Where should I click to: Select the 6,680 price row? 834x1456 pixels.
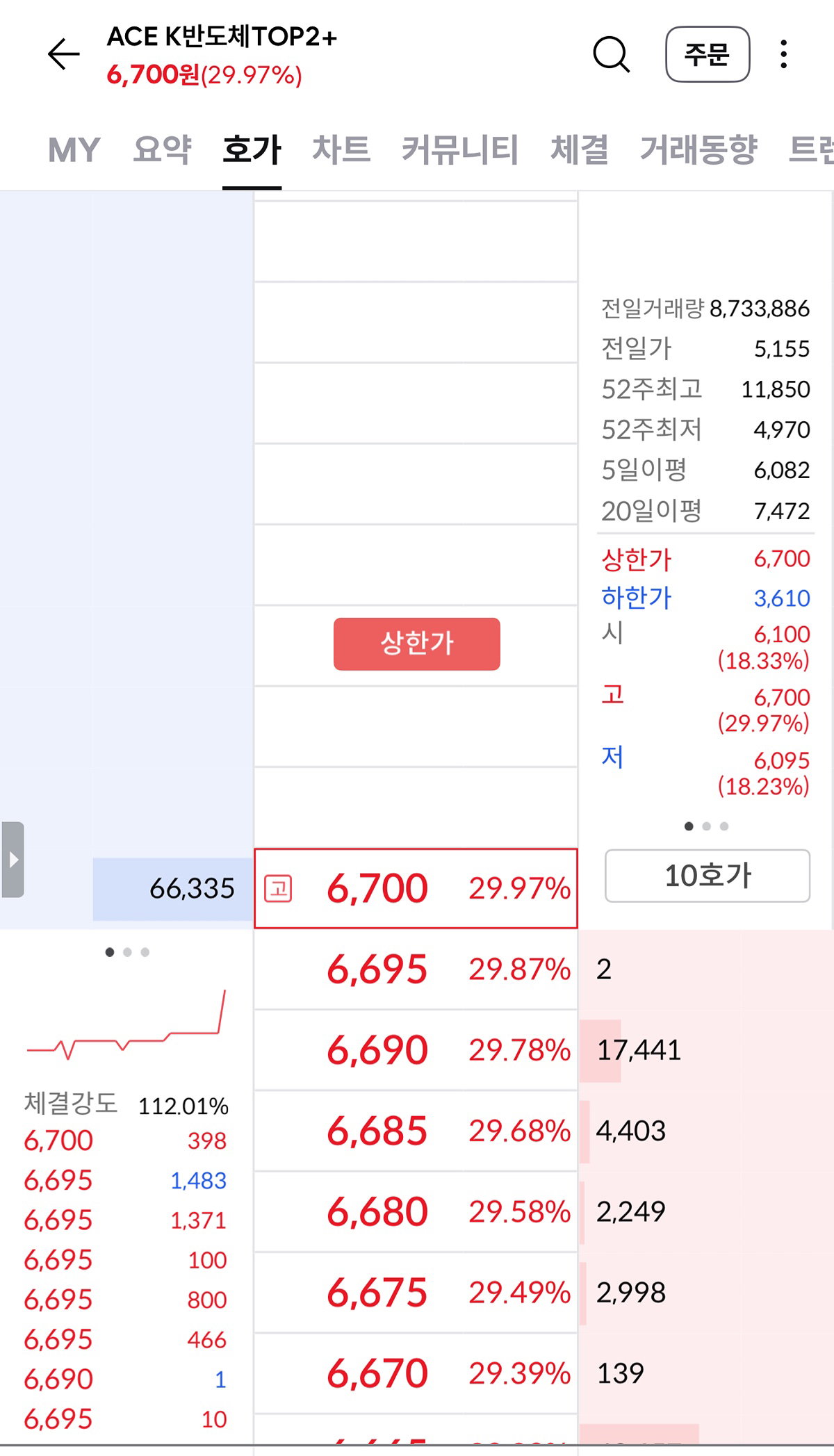click(416, 1211)
